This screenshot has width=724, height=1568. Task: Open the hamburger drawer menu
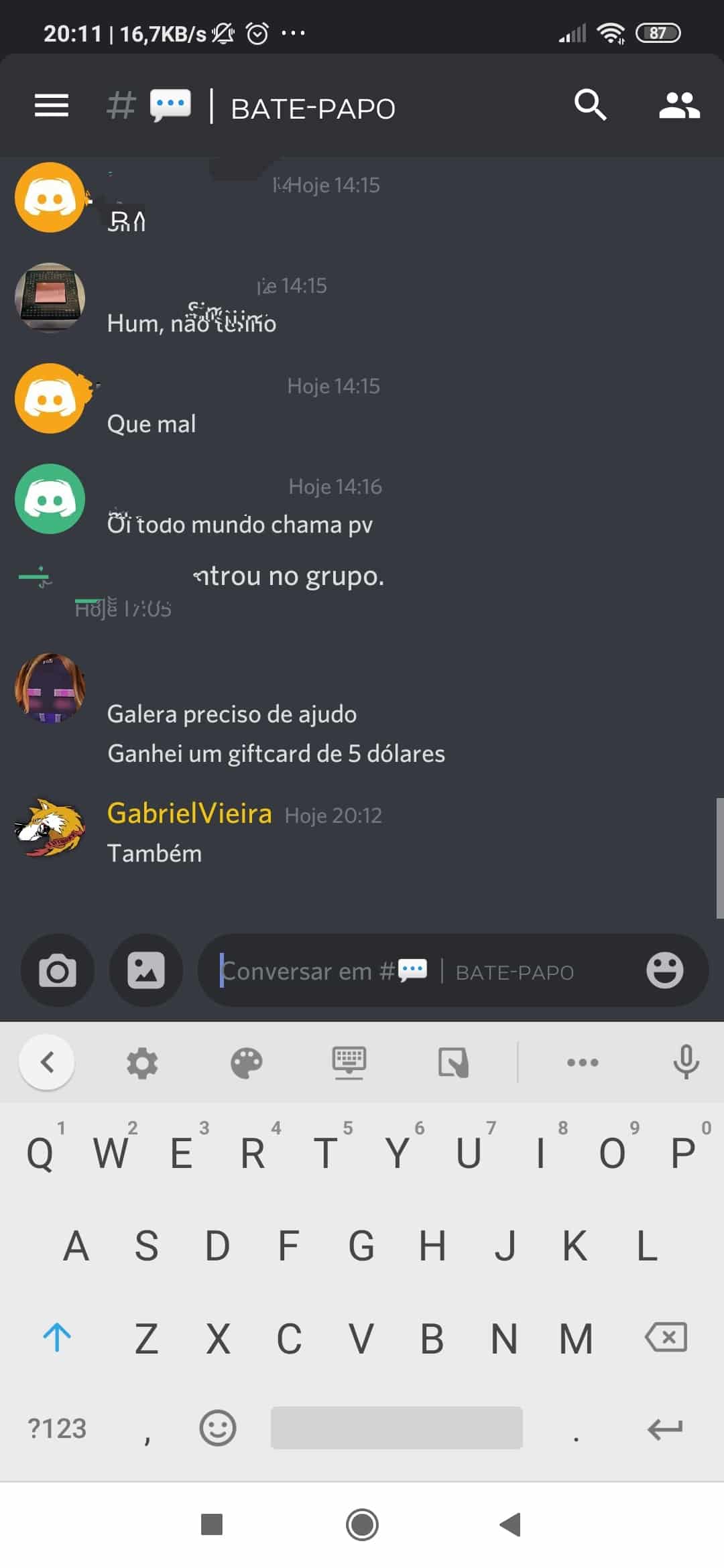point(52,106)
